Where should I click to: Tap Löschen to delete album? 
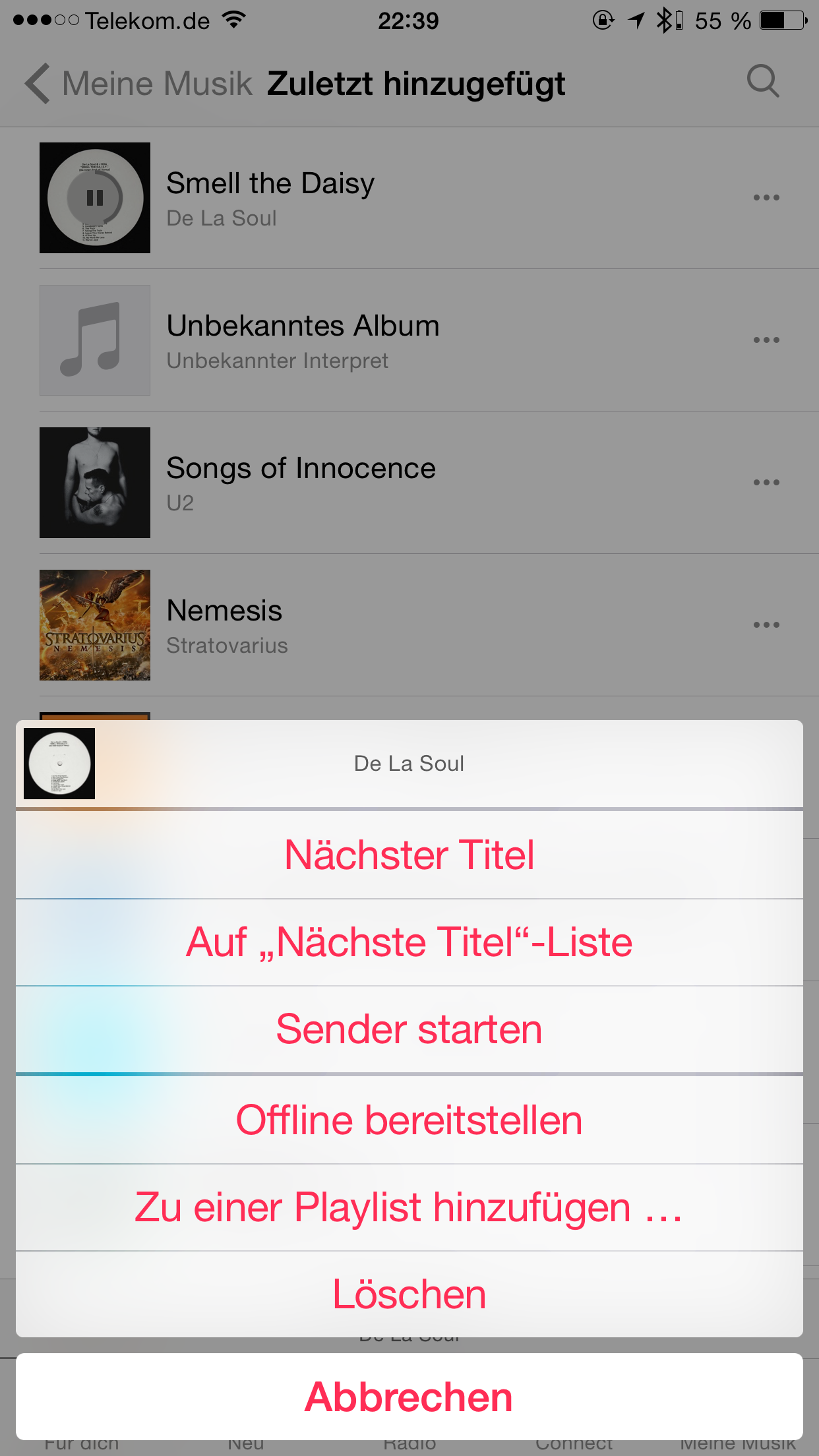point(409,1294)
